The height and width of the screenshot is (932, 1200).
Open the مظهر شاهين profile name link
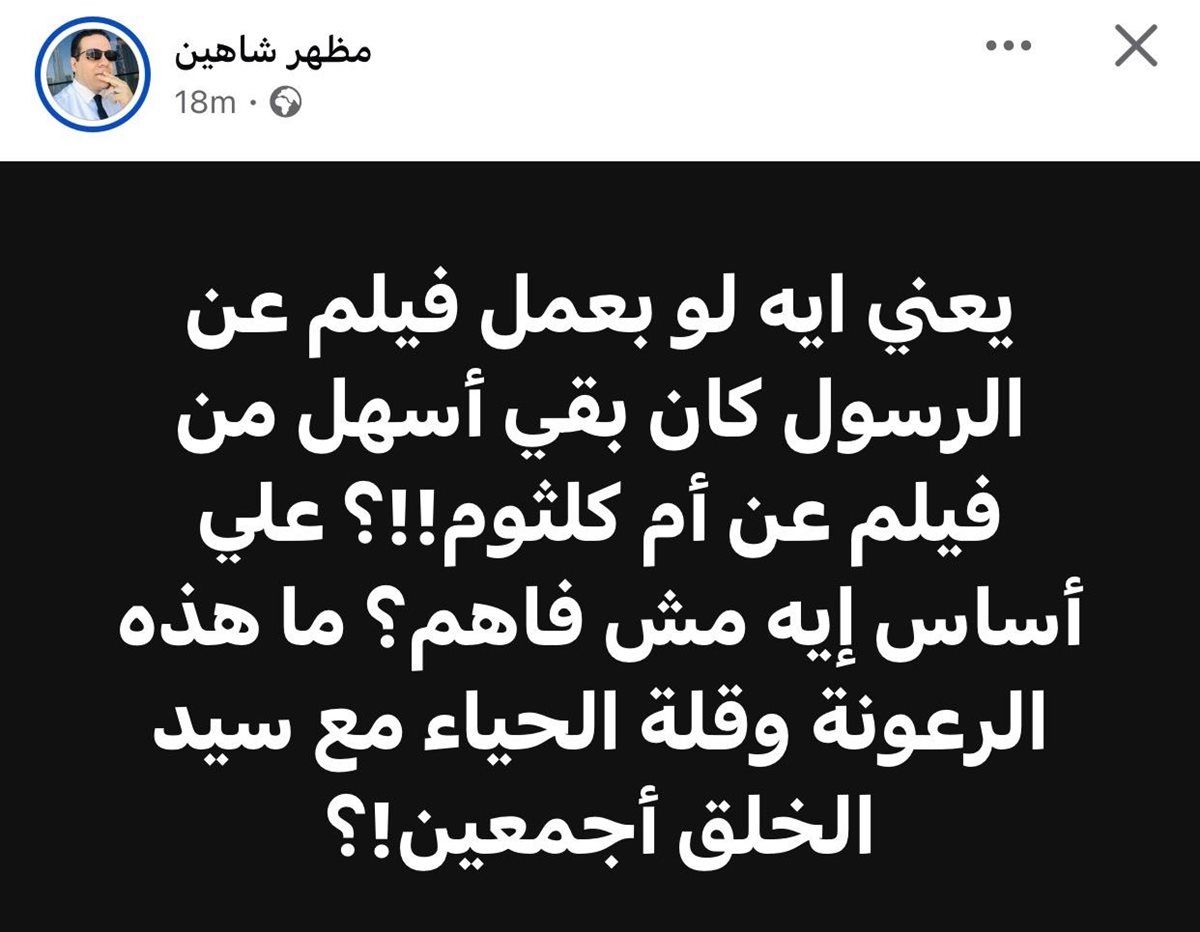click(x=273, y=52)
